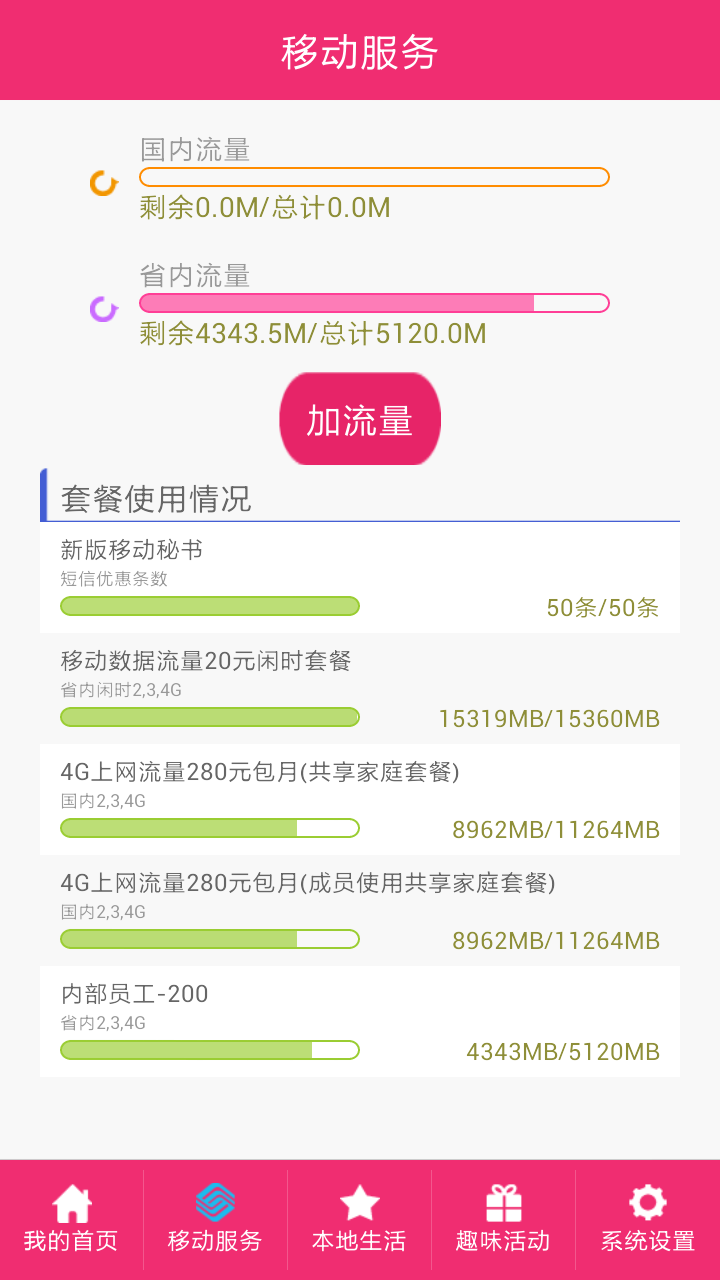Viewport: 720px width, 1280px height.
Task: Go to 我的首页 tab
Action: 72,1220
